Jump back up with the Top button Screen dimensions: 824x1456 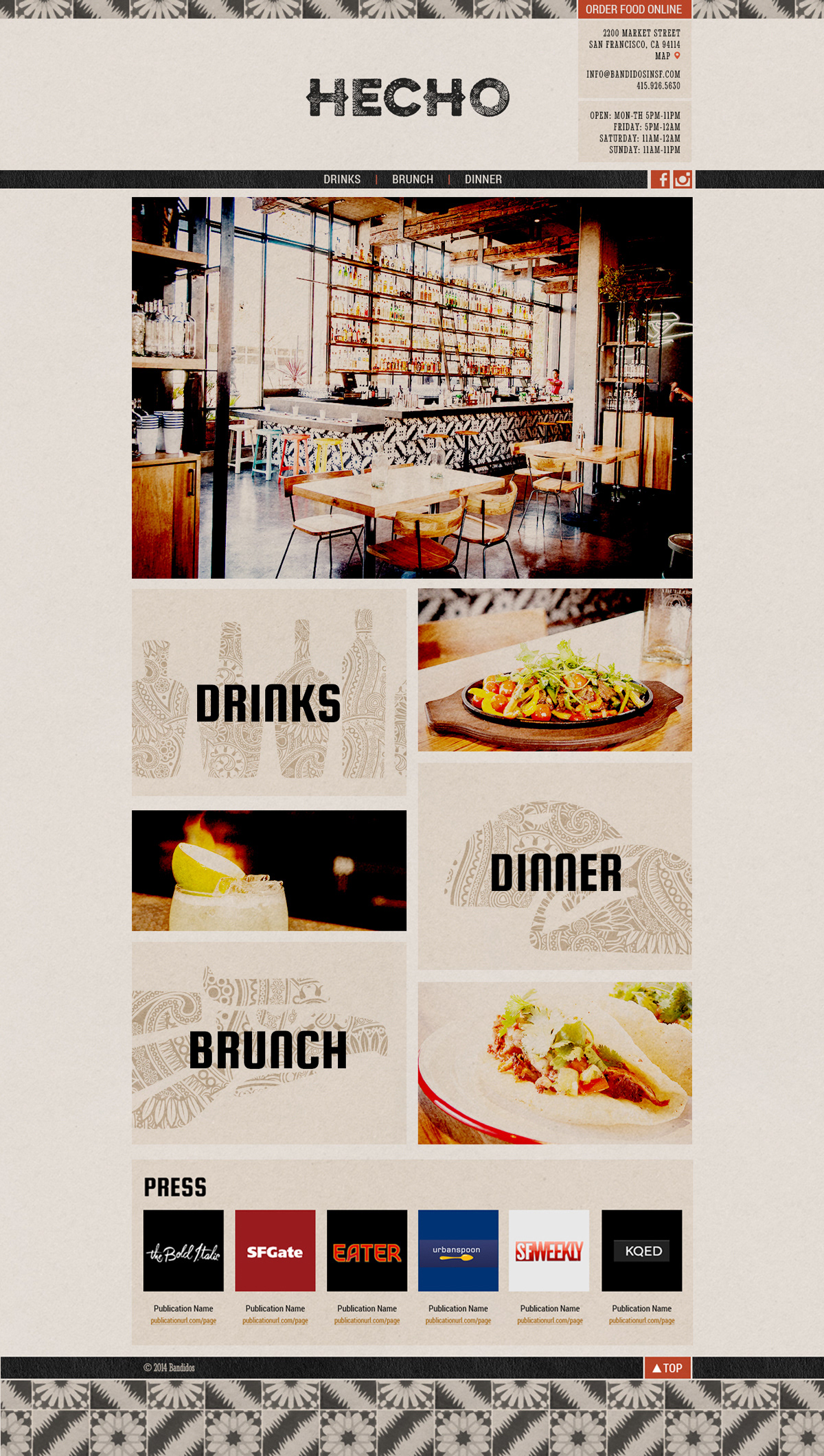(x=667, y=1367)
